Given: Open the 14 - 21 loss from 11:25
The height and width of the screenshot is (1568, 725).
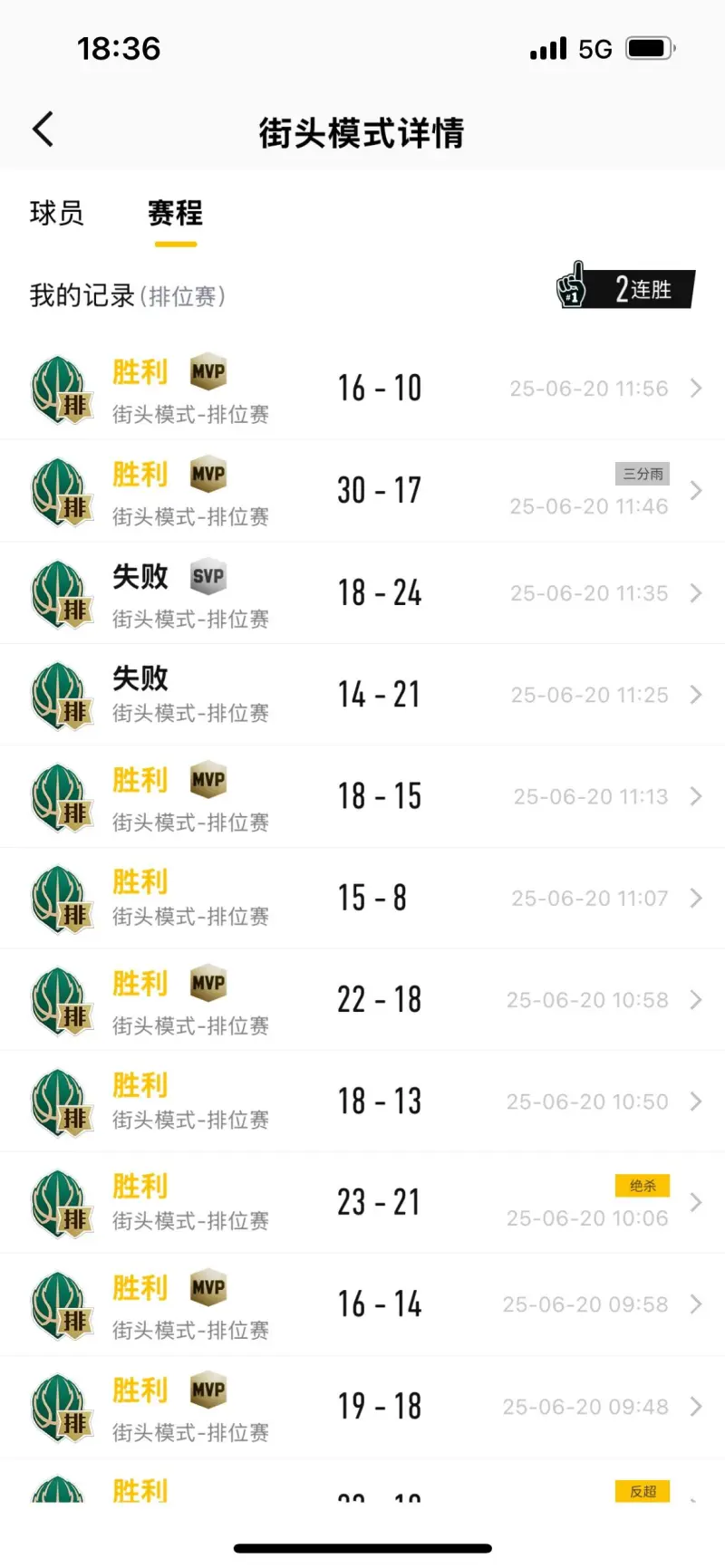Looking at the screenshot, I should click(362, 695).
